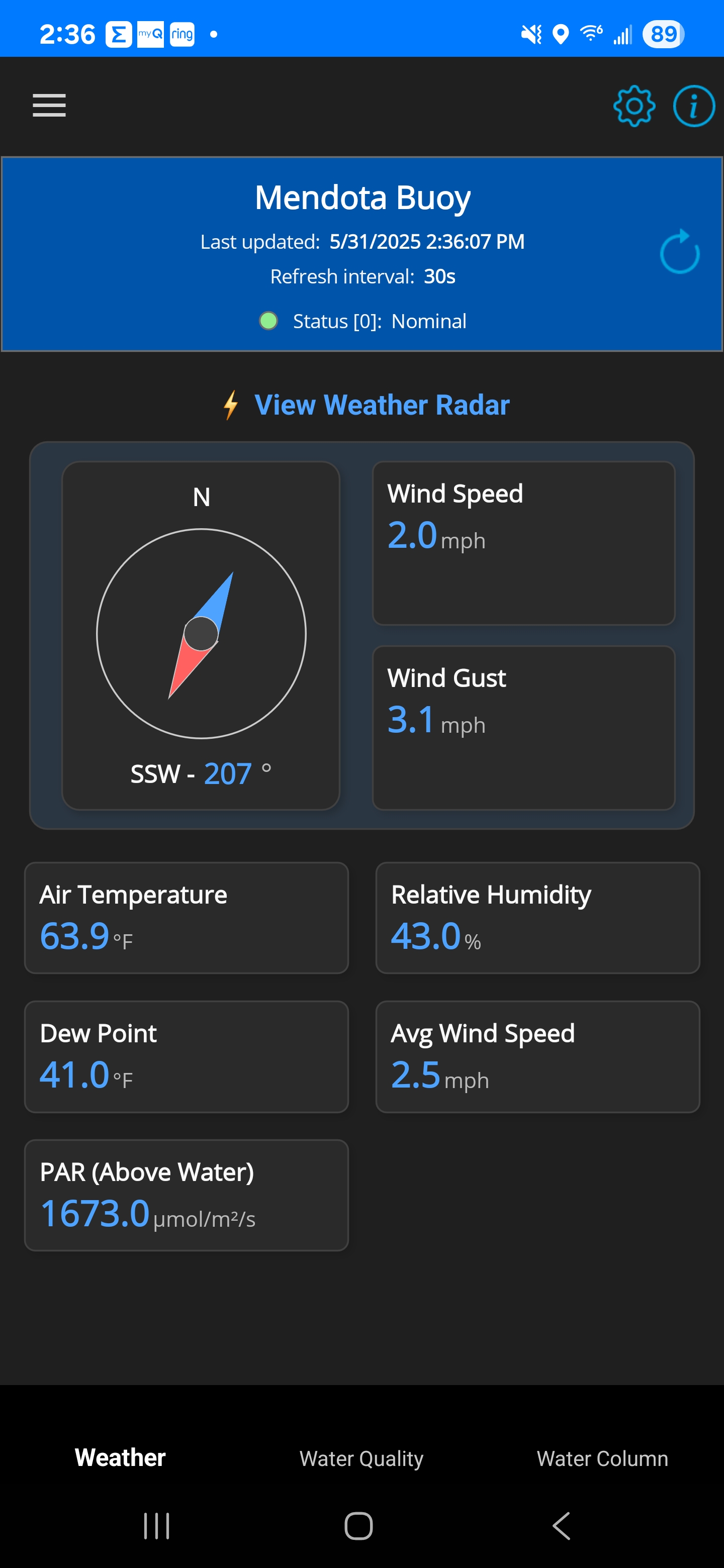Viewport: 724px width, 1568px height.
Task: Open View Weather Radar link
Action: coord(381,405)
